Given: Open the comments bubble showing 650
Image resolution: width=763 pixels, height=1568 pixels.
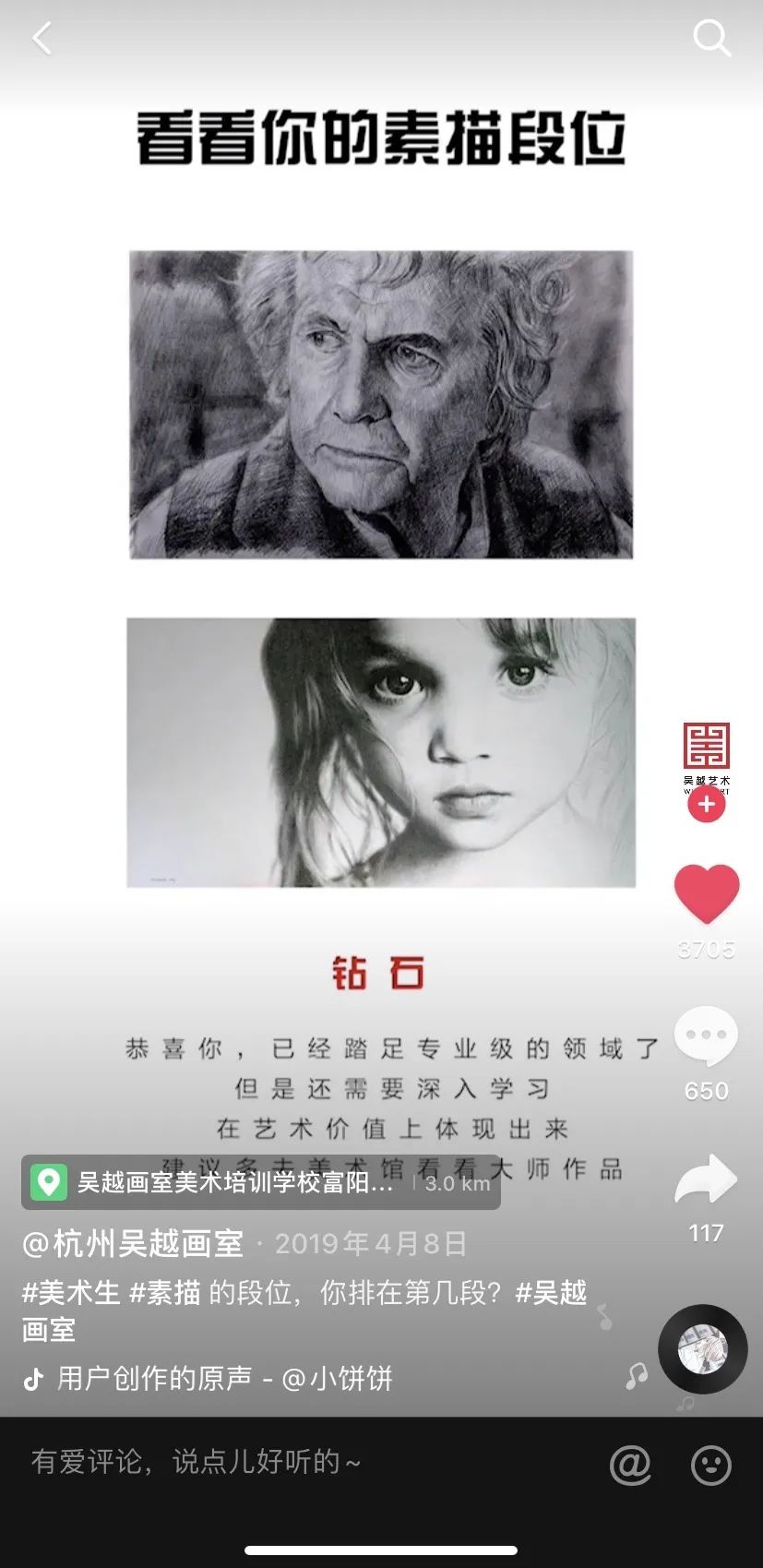Looking at the screenshot, I should pos(706,1036).
